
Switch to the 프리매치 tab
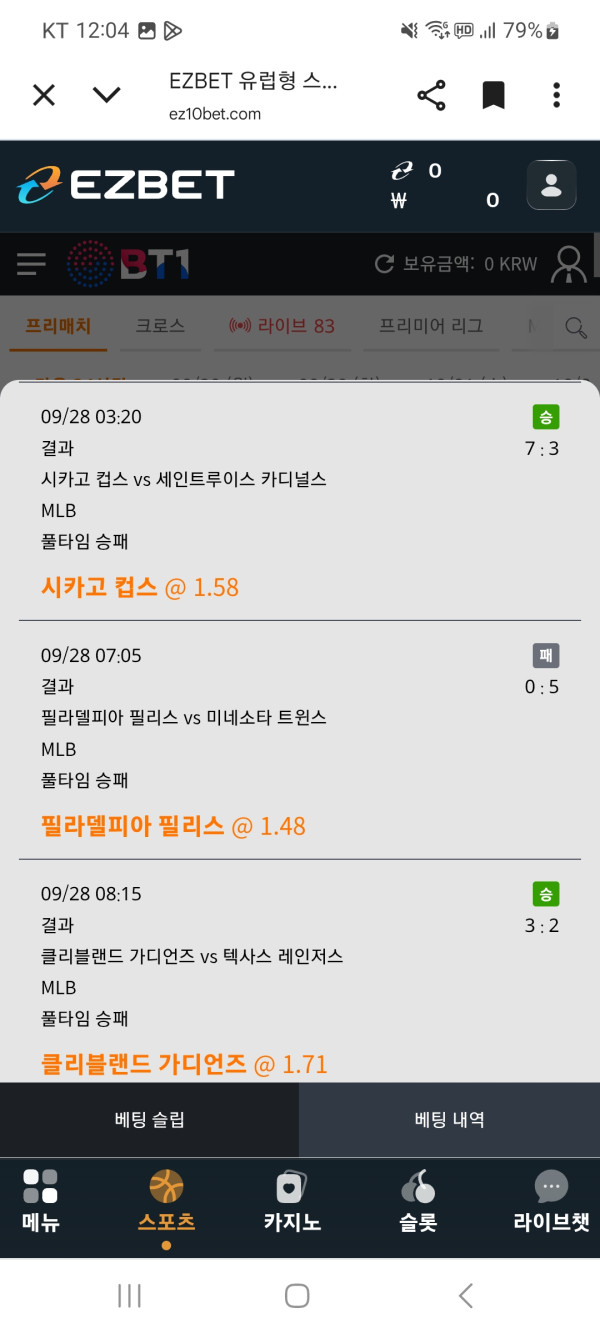[58, 326]
